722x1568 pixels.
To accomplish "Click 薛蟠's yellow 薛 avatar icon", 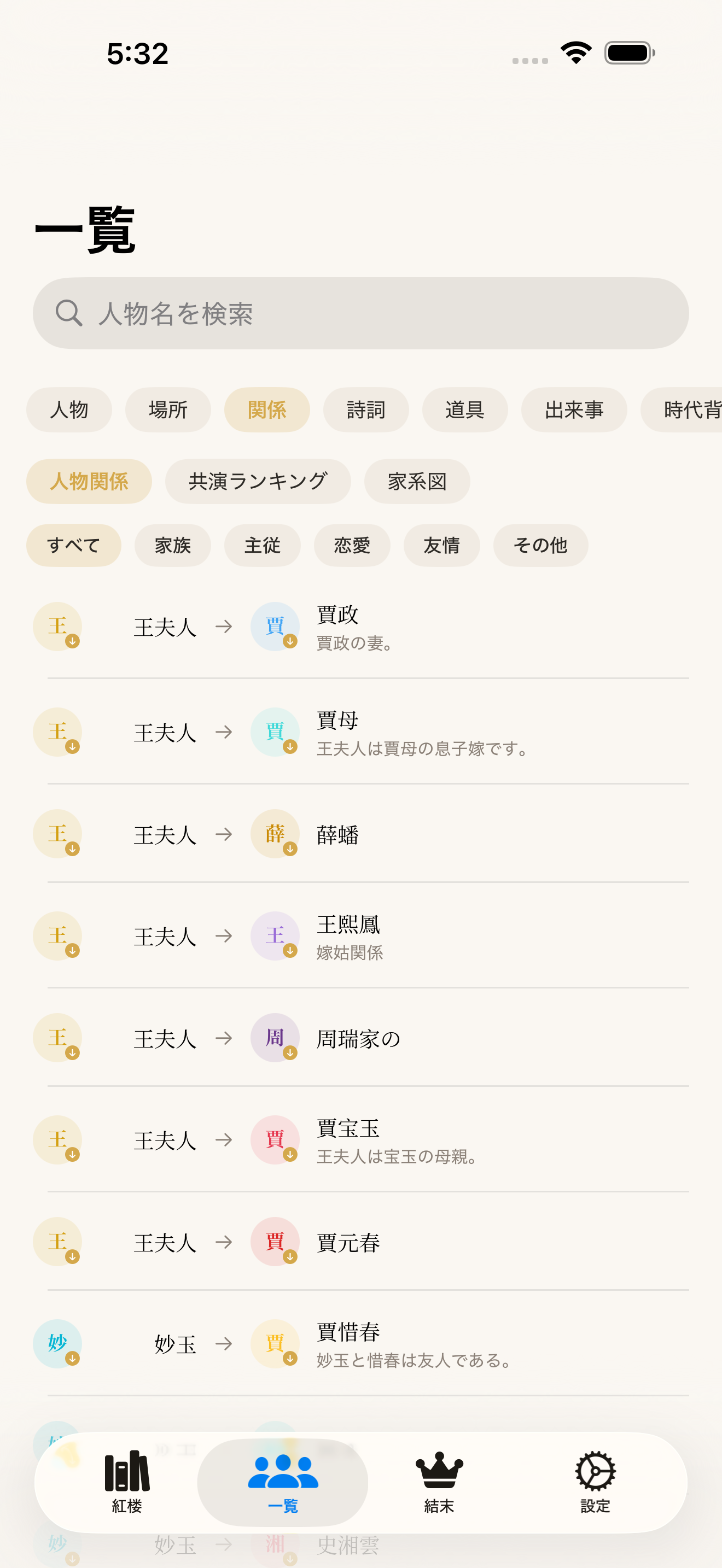I will click(x=275, y=834).
